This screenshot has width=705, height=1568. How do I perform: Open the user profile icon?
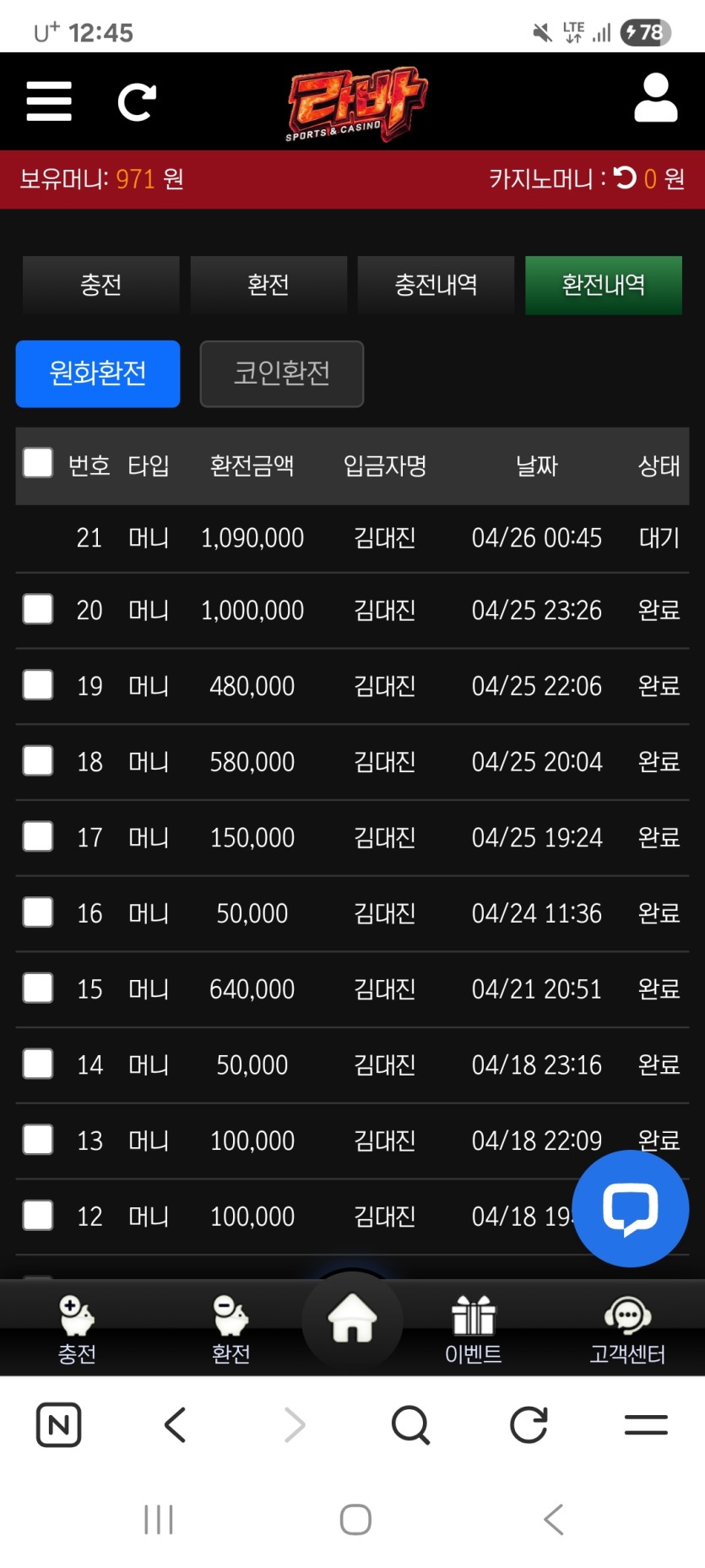[x=656, y=98]
